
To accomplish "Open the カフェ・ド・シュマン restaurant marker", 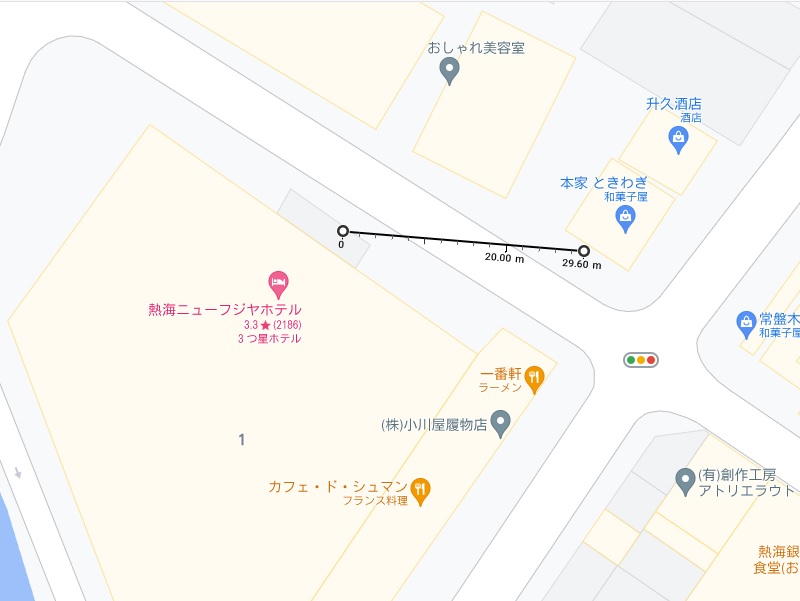I will click(x=421, y=489).
